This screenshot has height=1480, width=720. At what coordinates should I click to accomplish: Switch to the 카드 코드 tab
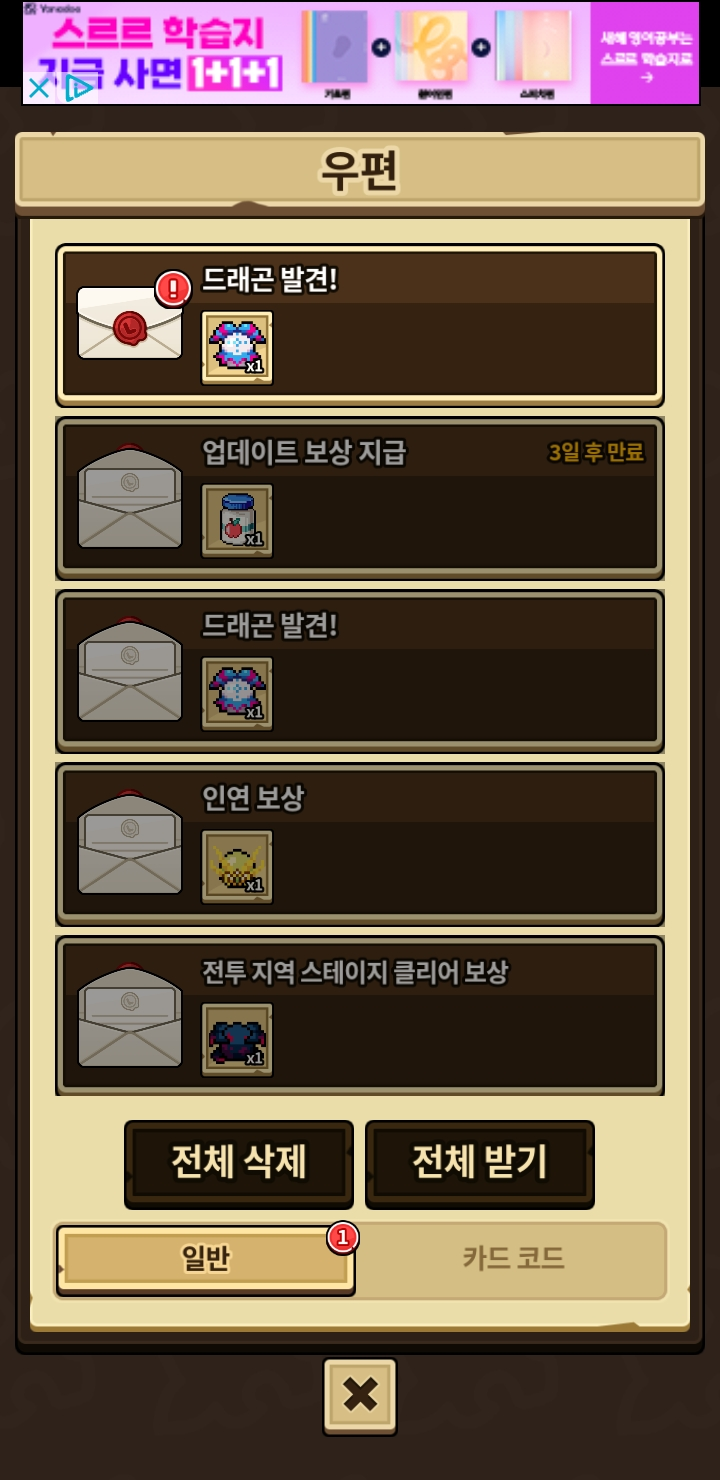[513, 1259]
